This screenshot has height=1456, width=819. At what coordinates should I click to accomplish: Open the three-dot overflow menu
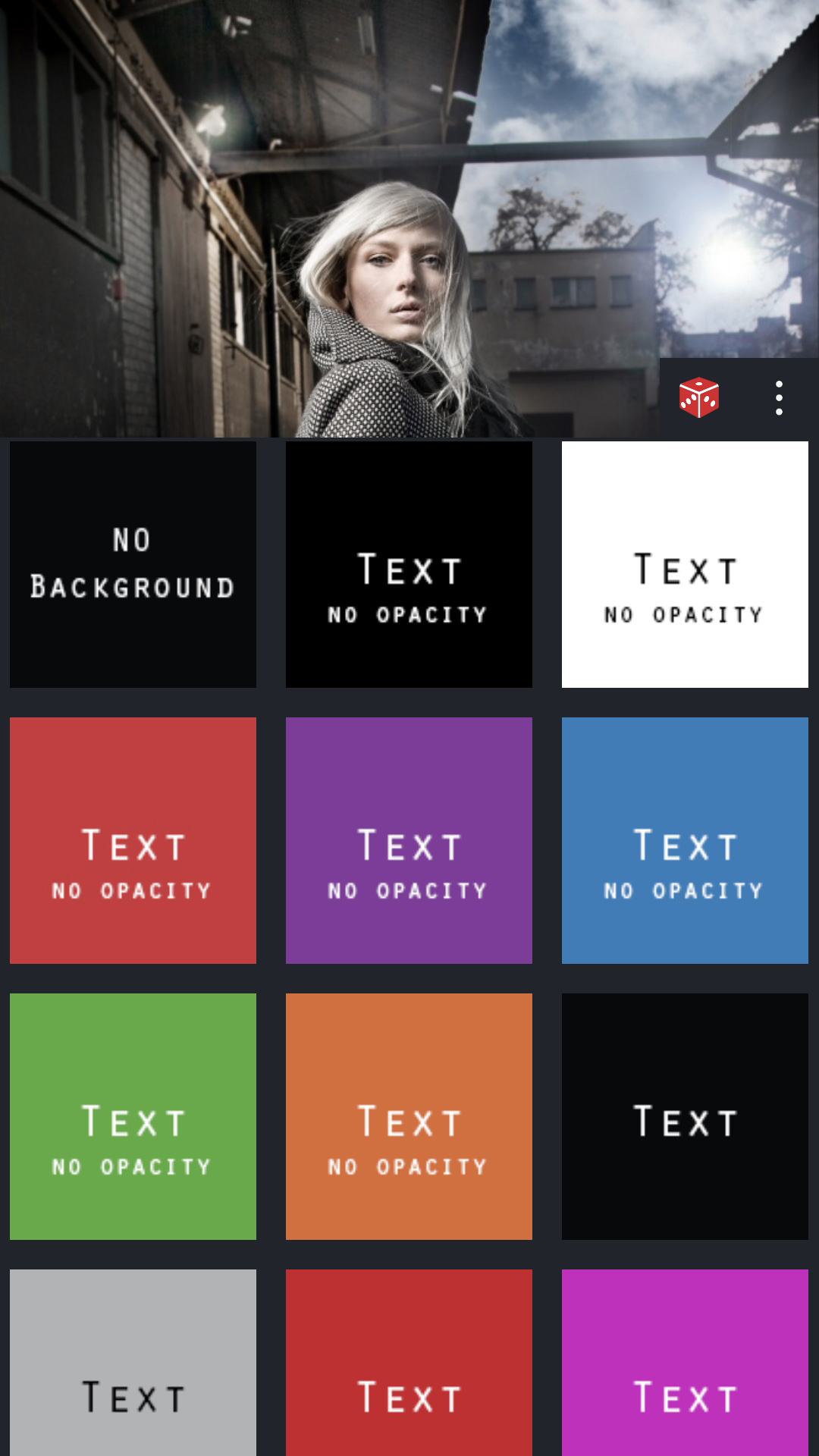[x=779, y=397]
